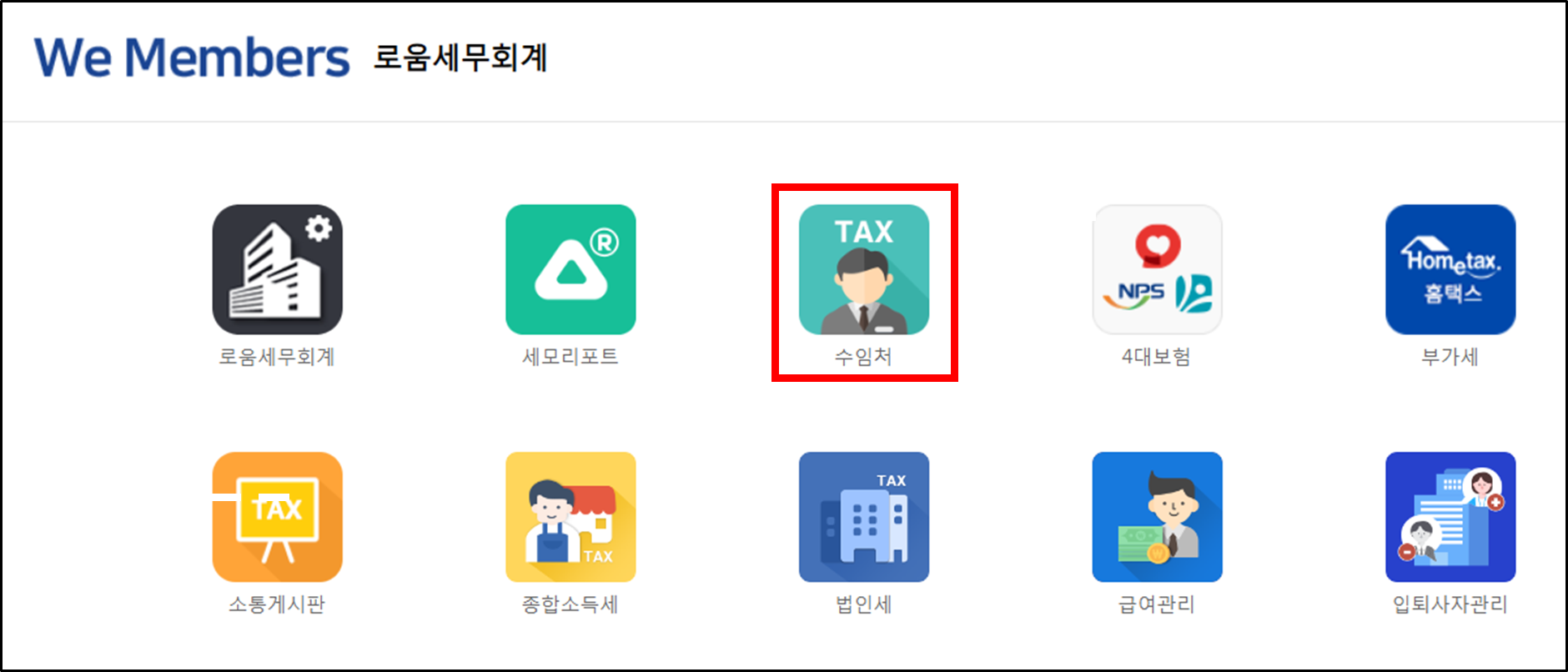Launch 입퇴사자관리

coord(1450,517)
